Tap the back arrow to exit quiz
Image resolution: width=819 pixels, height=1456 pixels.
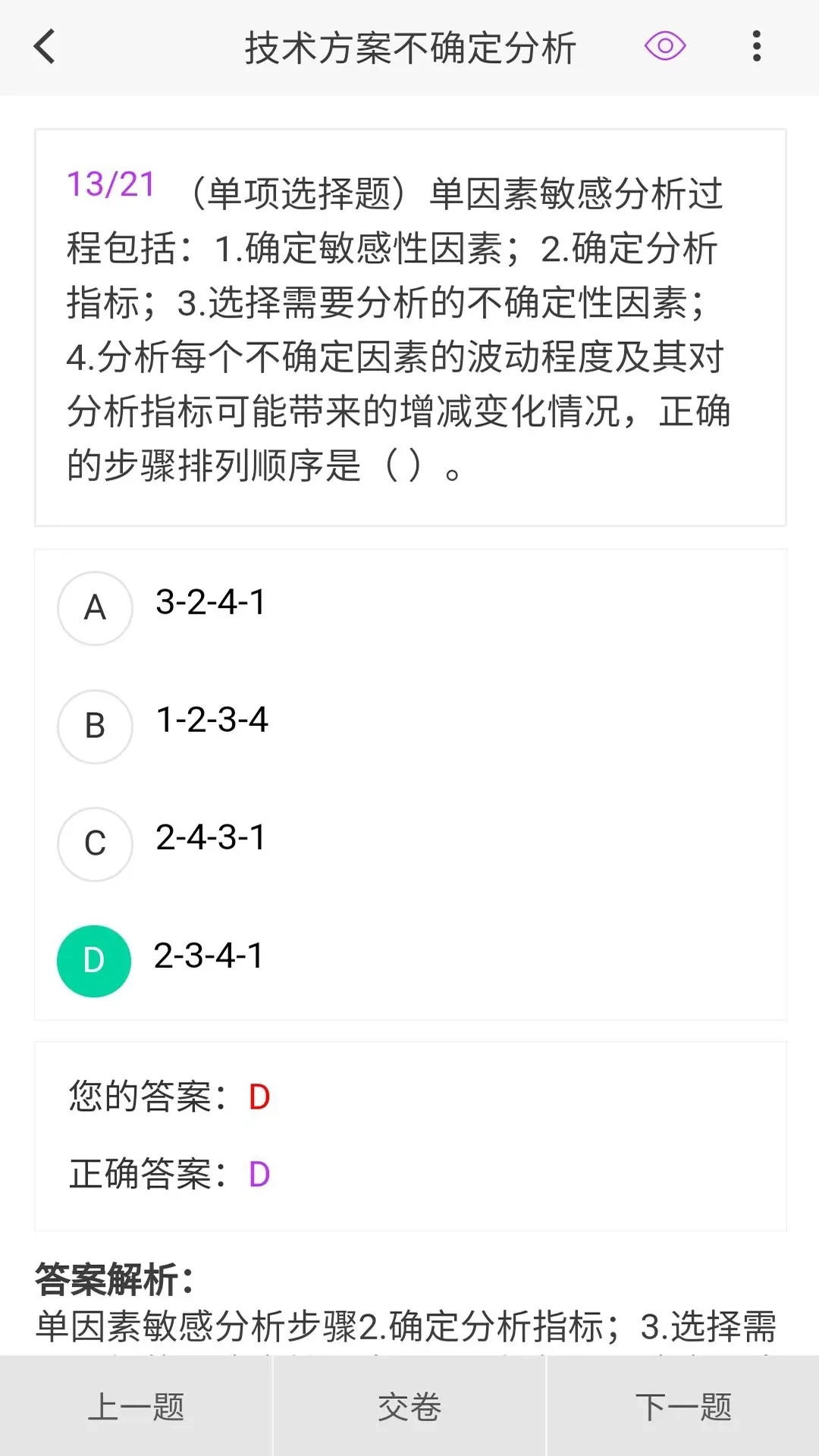(43, 47)
